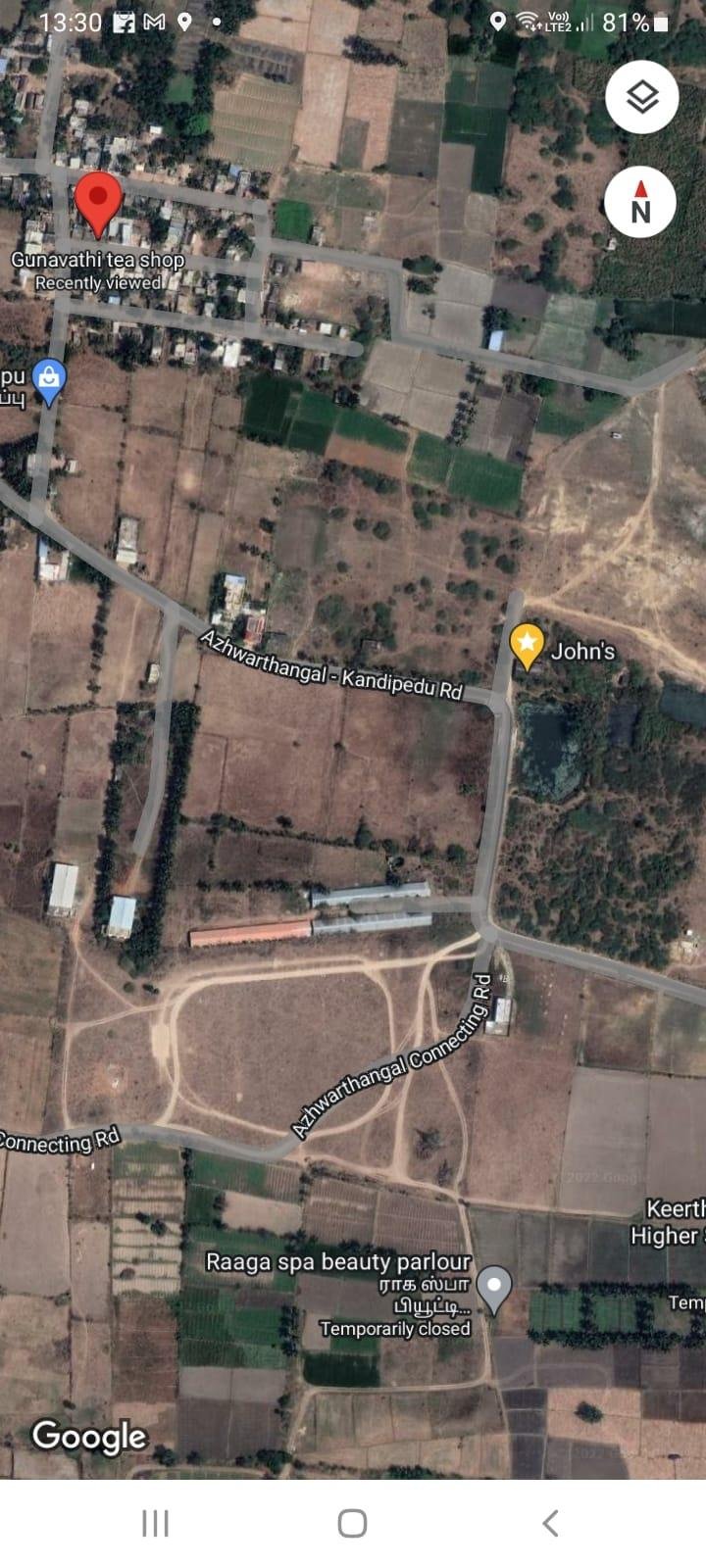Open recent apps from navigation bar
706x1568 pixels.
(x=155, y=1523)
